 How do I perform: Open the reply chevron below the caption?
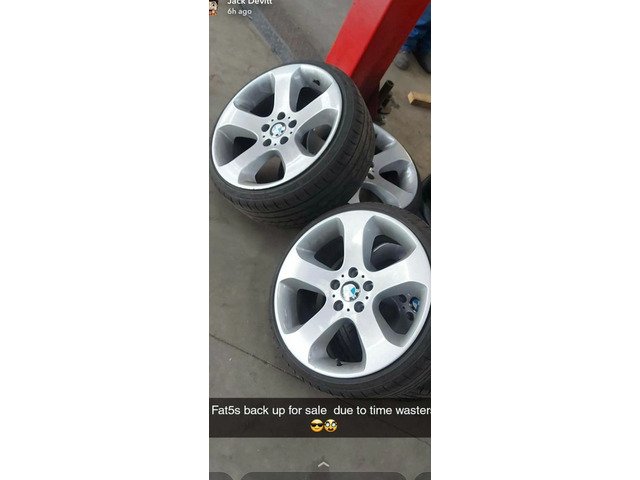pyautogui.click(x=323, y=464)
